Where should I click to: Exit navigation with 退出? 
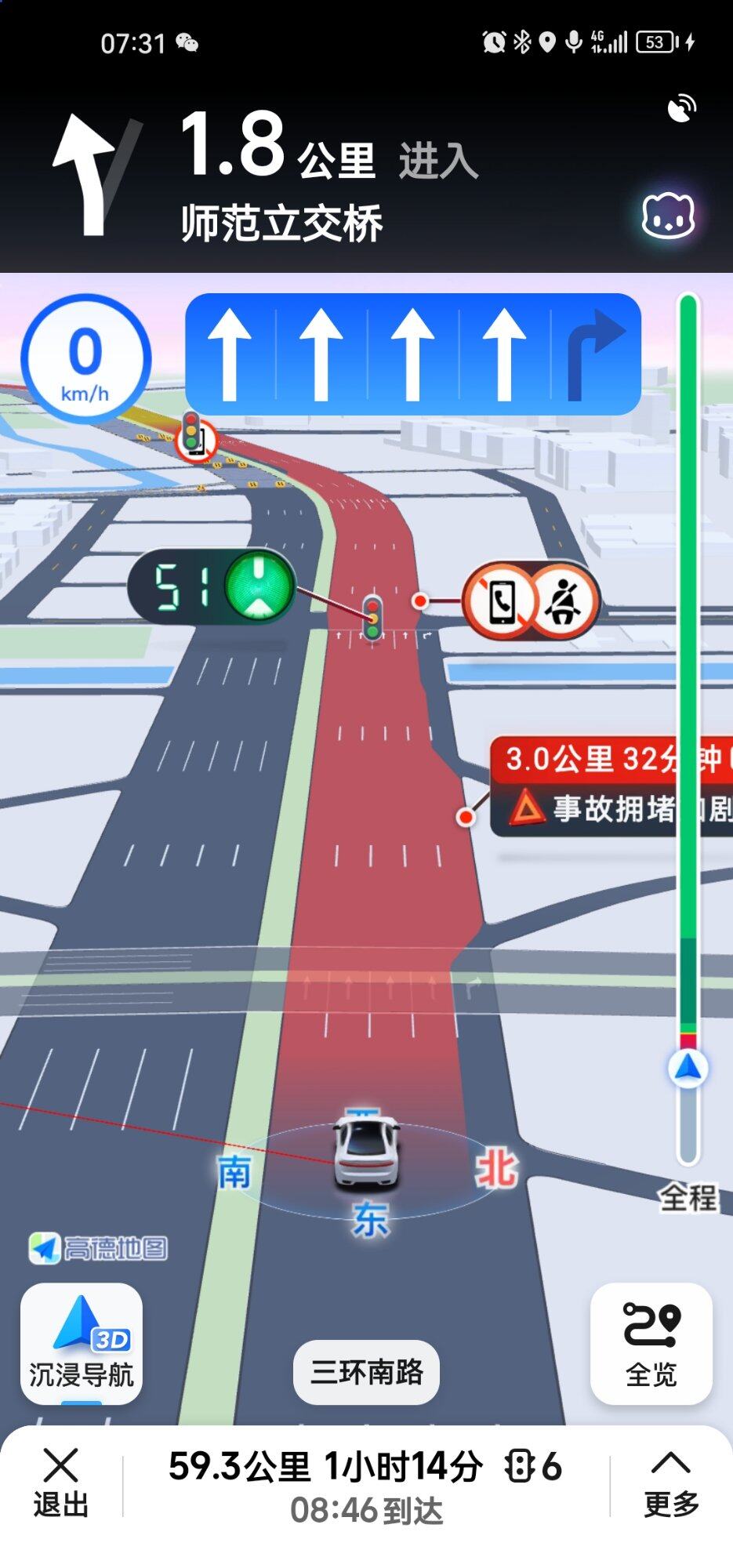point(60,1483)
